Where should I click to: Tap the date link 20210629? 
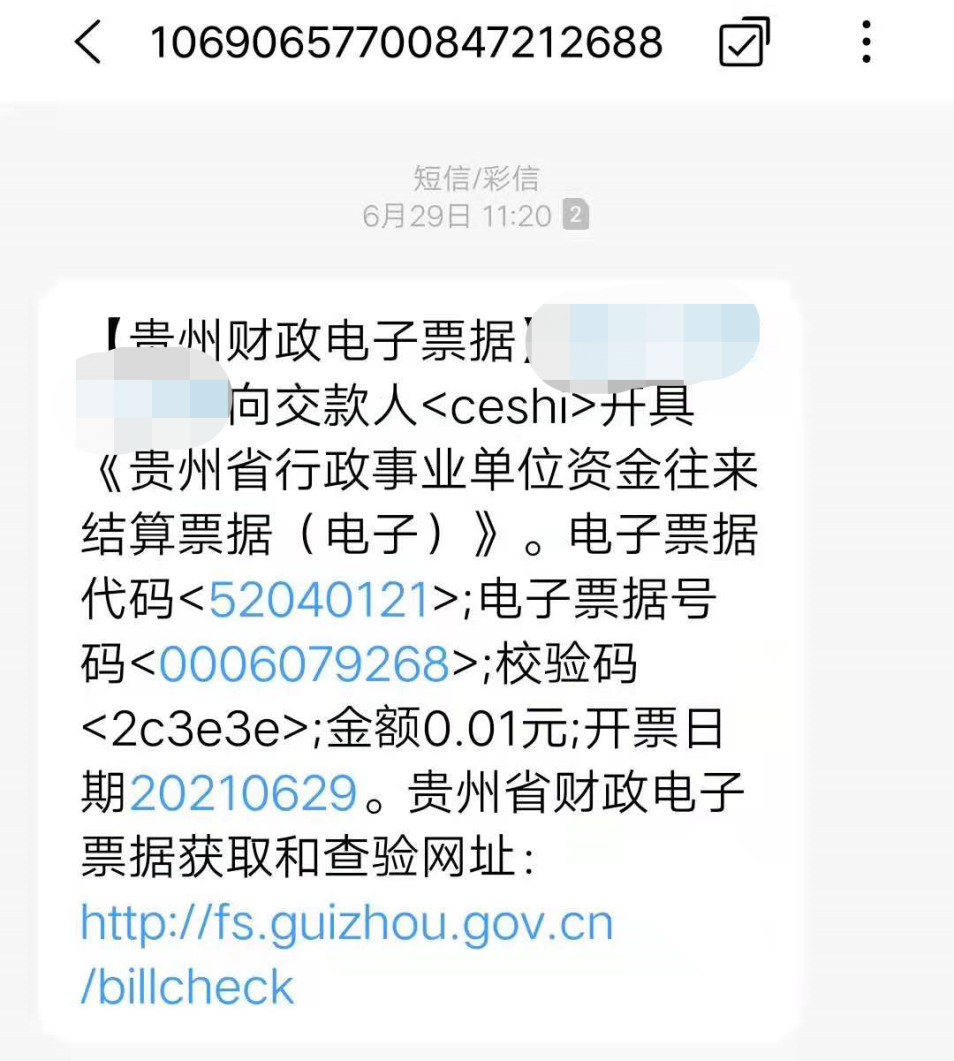click(243, 794)
